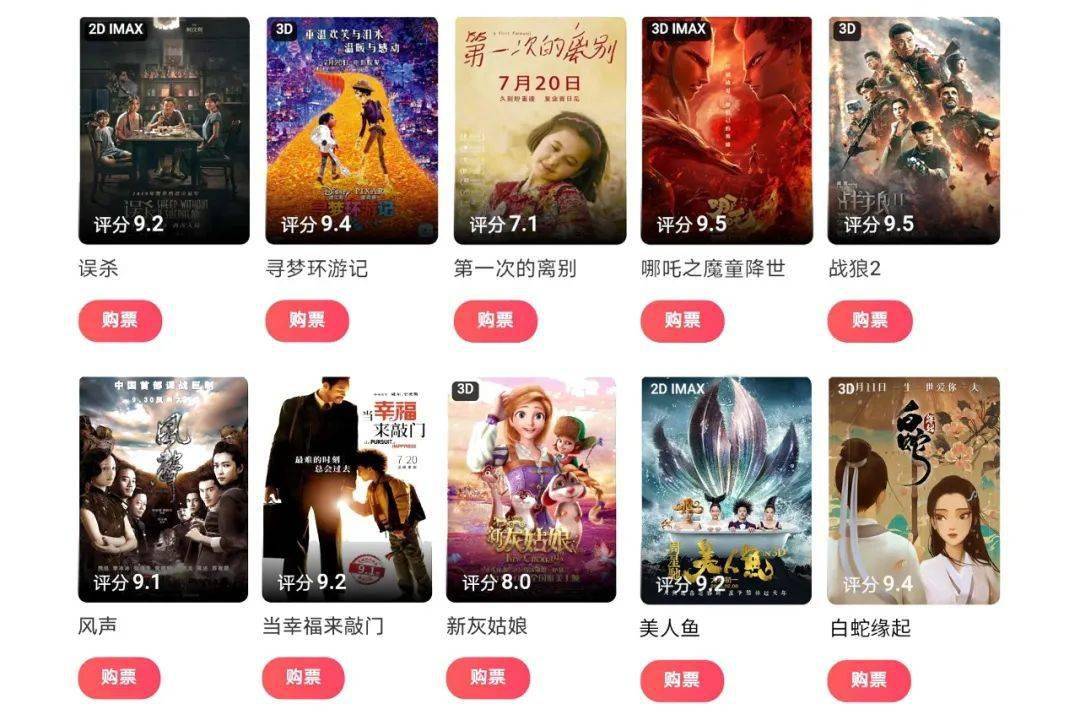Buy tickets for 误杀

pos(120,320)
